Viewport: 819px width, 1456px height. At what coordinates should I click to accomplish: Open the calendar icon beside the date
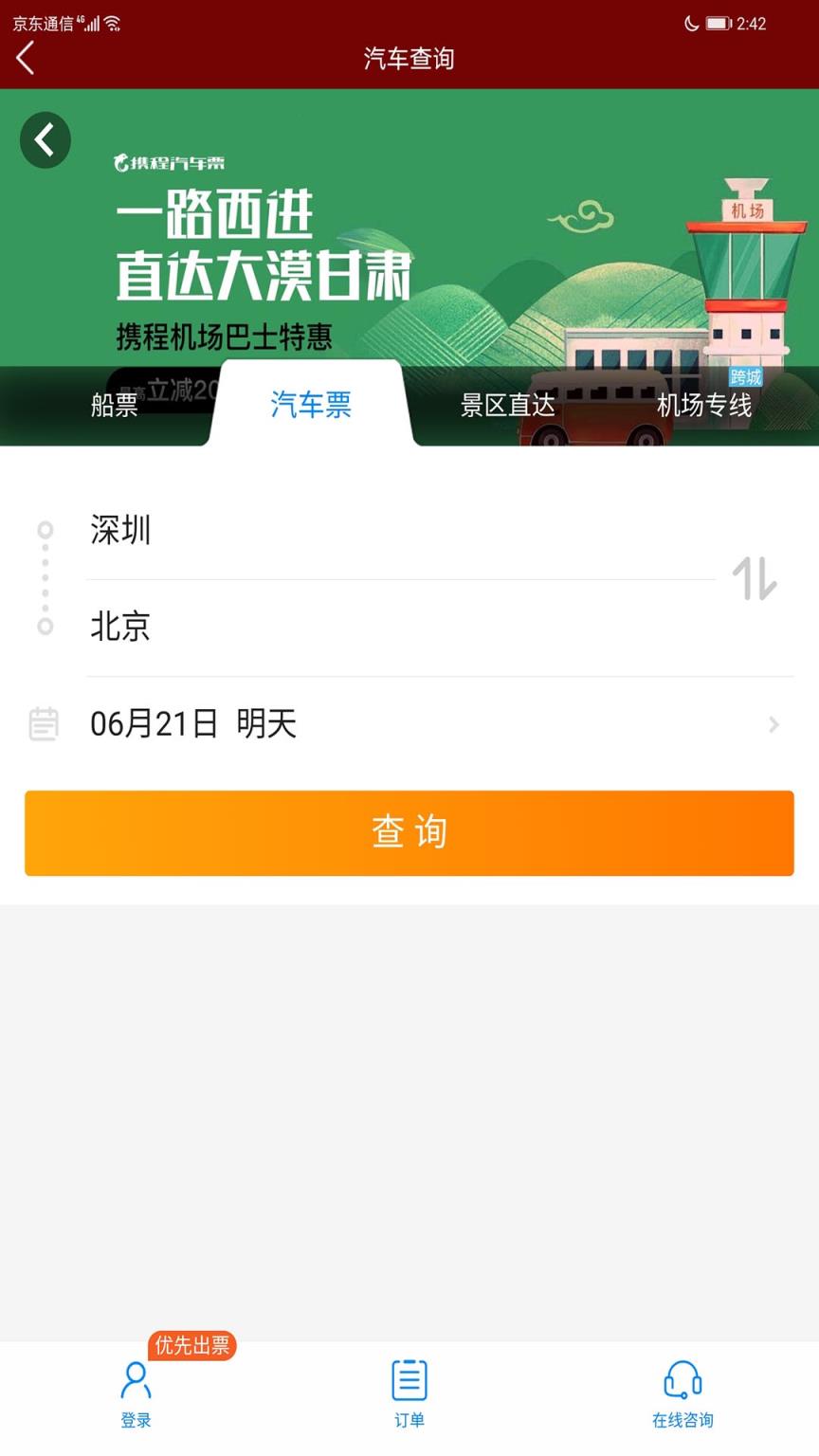pos(44,722)
